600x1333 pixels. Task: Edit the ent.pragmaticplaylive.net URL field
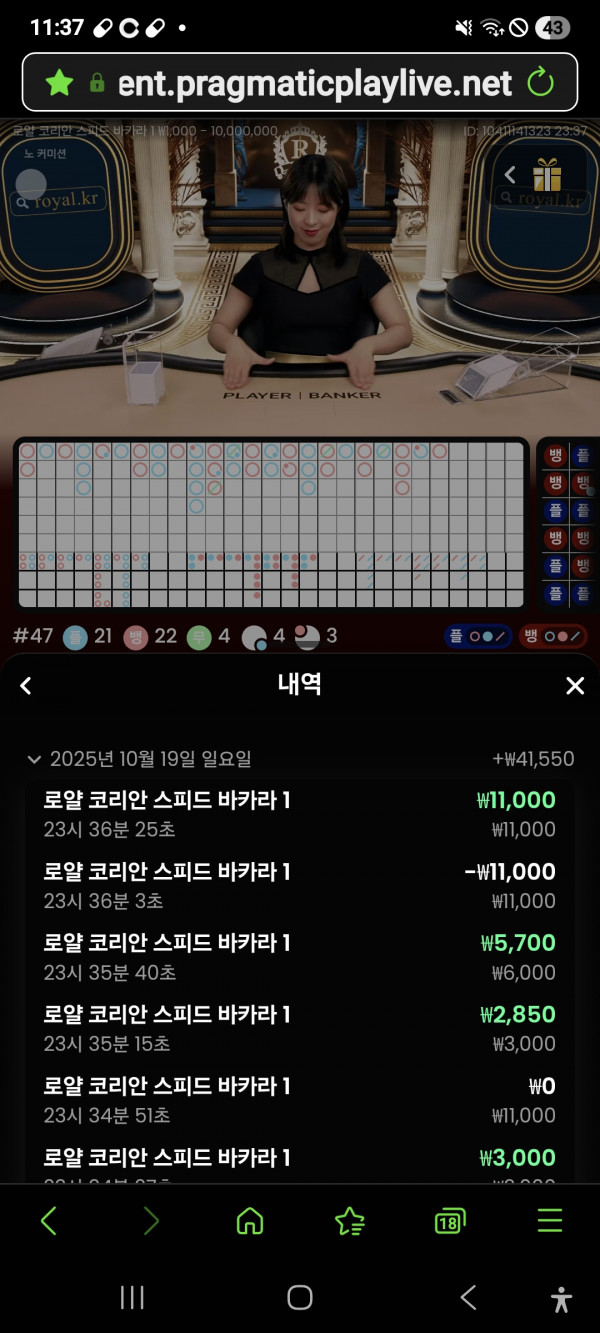315,82
